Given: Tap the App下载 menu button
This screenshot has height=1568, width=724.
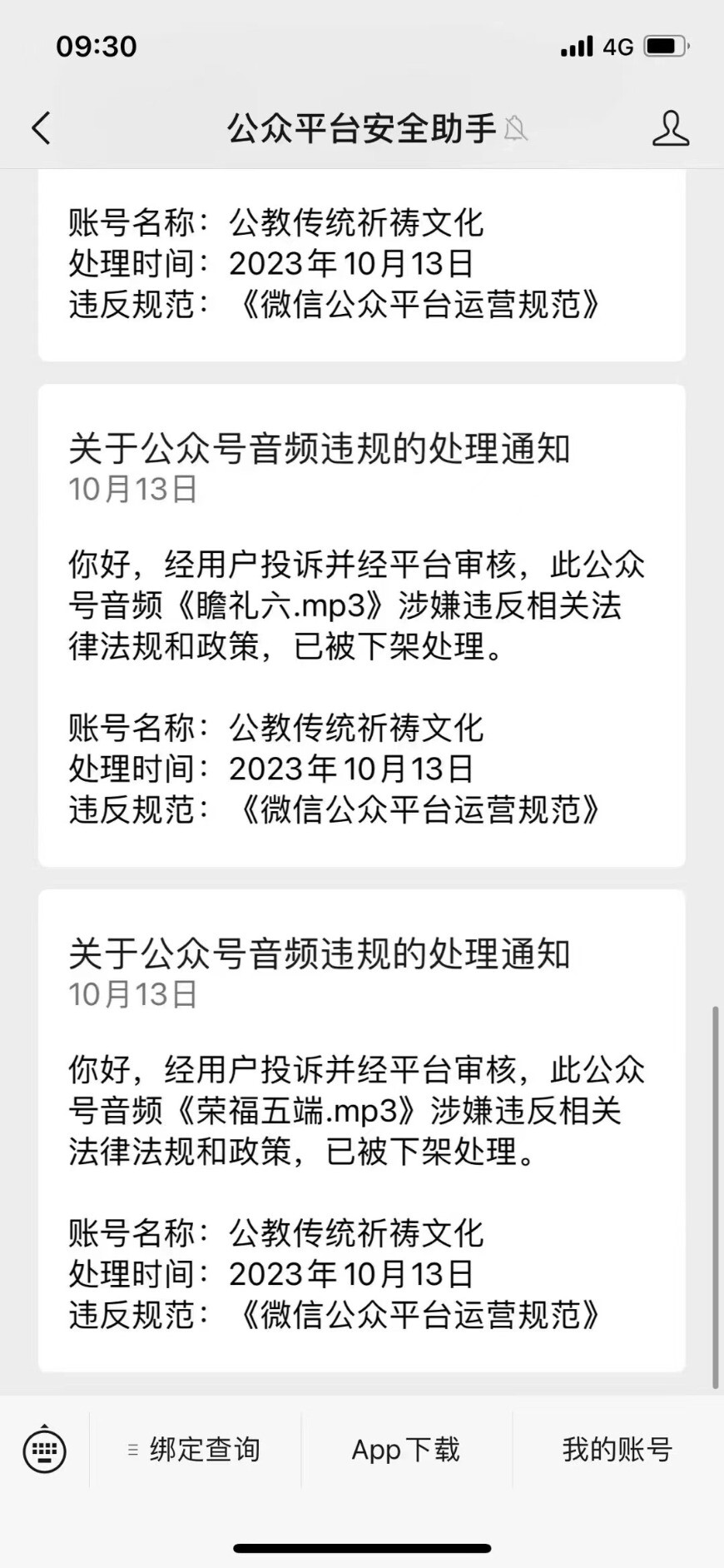Looking at the screenshot, I should pyautogui.click(x=406, y=1450).
